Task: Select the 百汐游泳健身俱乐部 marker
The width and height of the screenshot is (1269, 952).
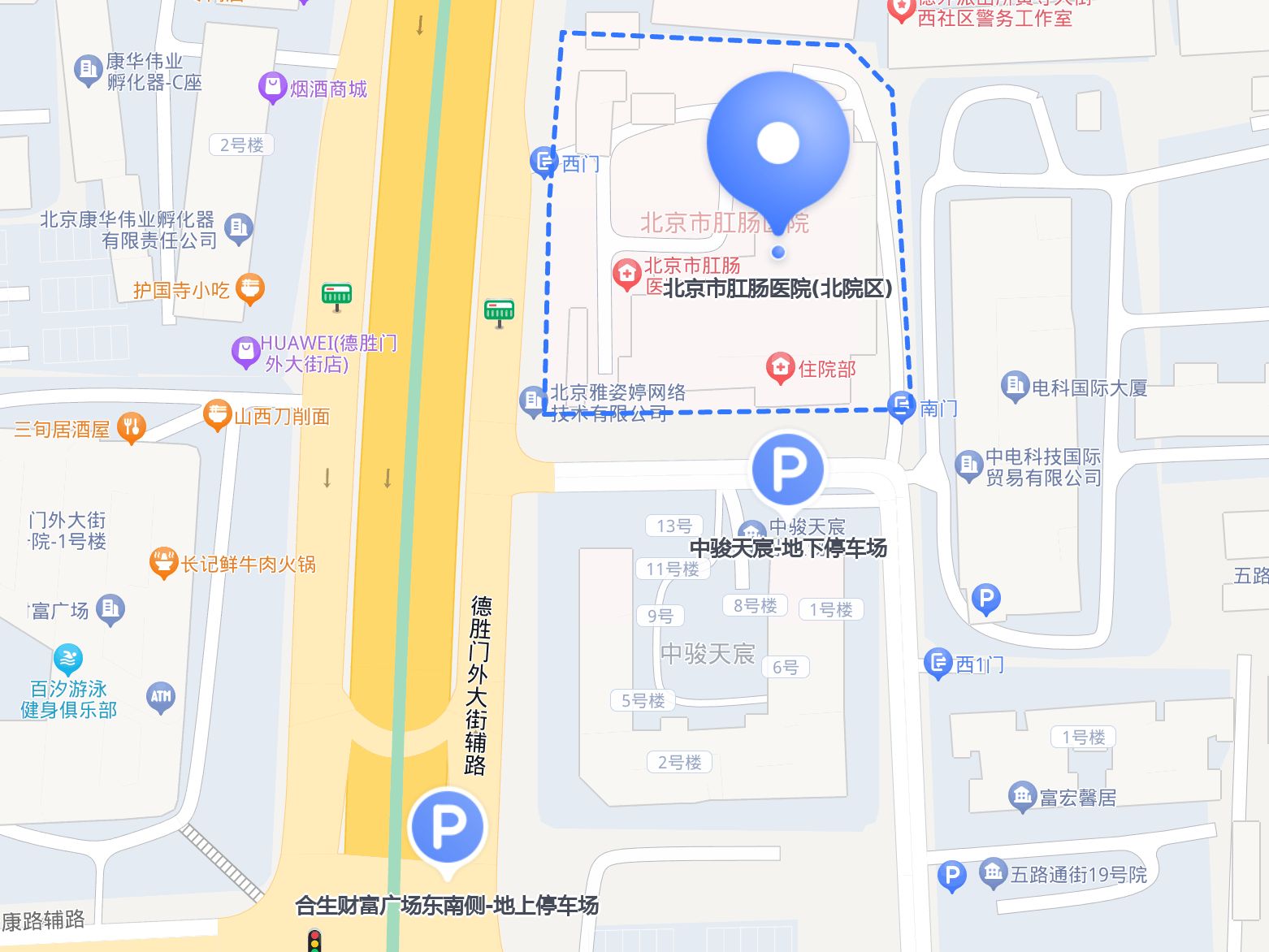Action: [68, 660]
